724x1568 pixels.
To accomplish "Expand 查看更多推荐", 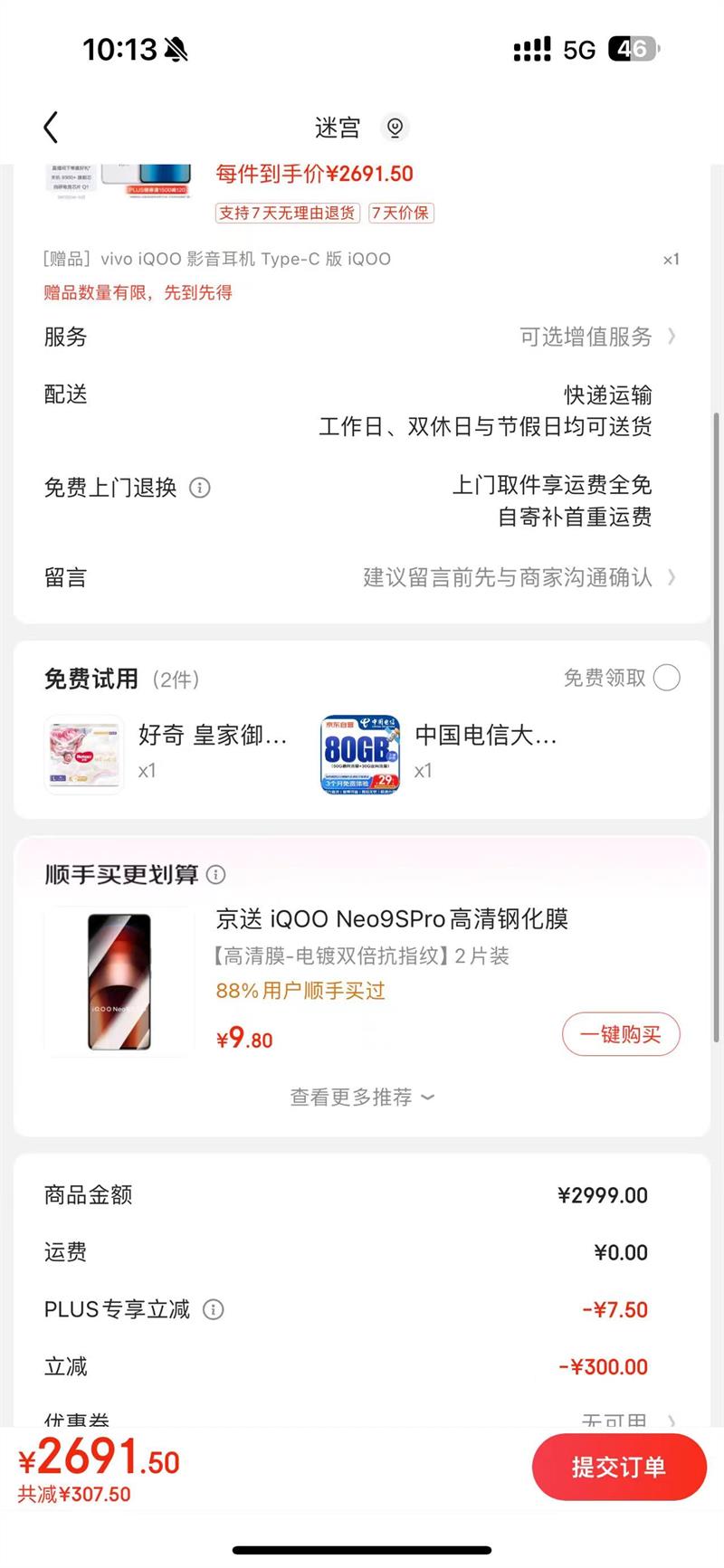I will click(x=361, y=1097).
